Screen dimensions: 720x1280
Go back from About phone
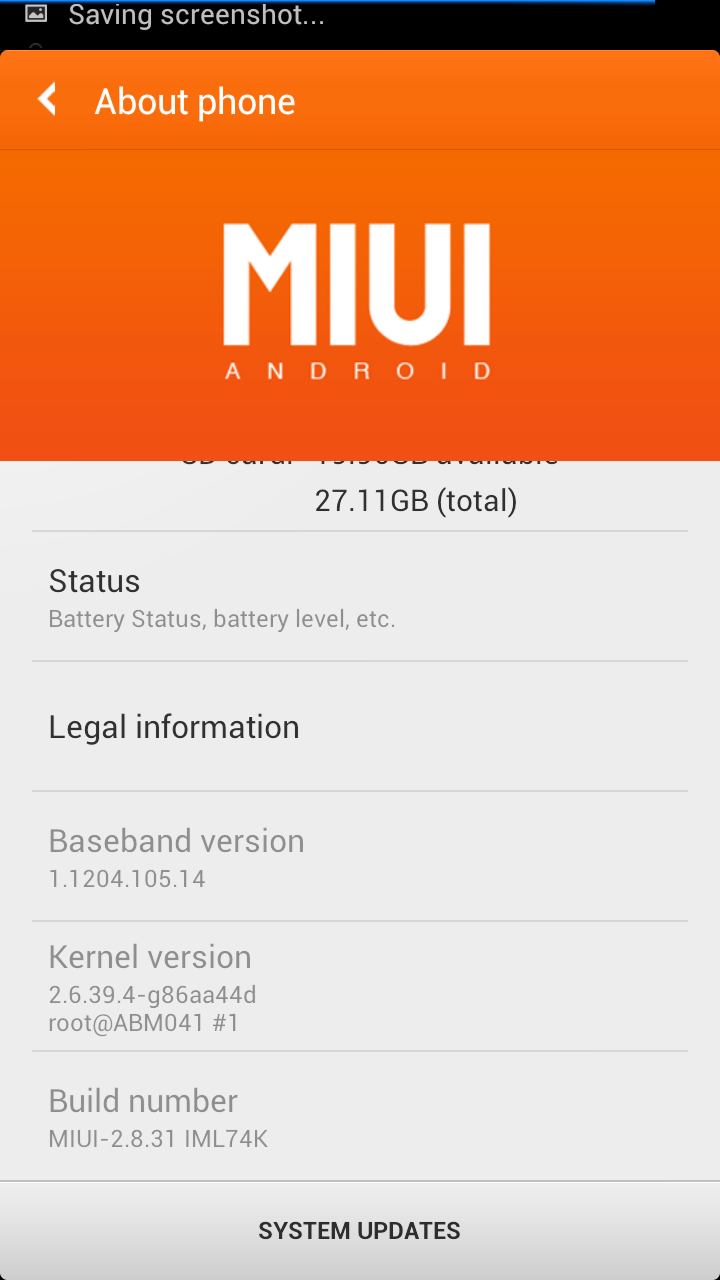click(47, 100)
